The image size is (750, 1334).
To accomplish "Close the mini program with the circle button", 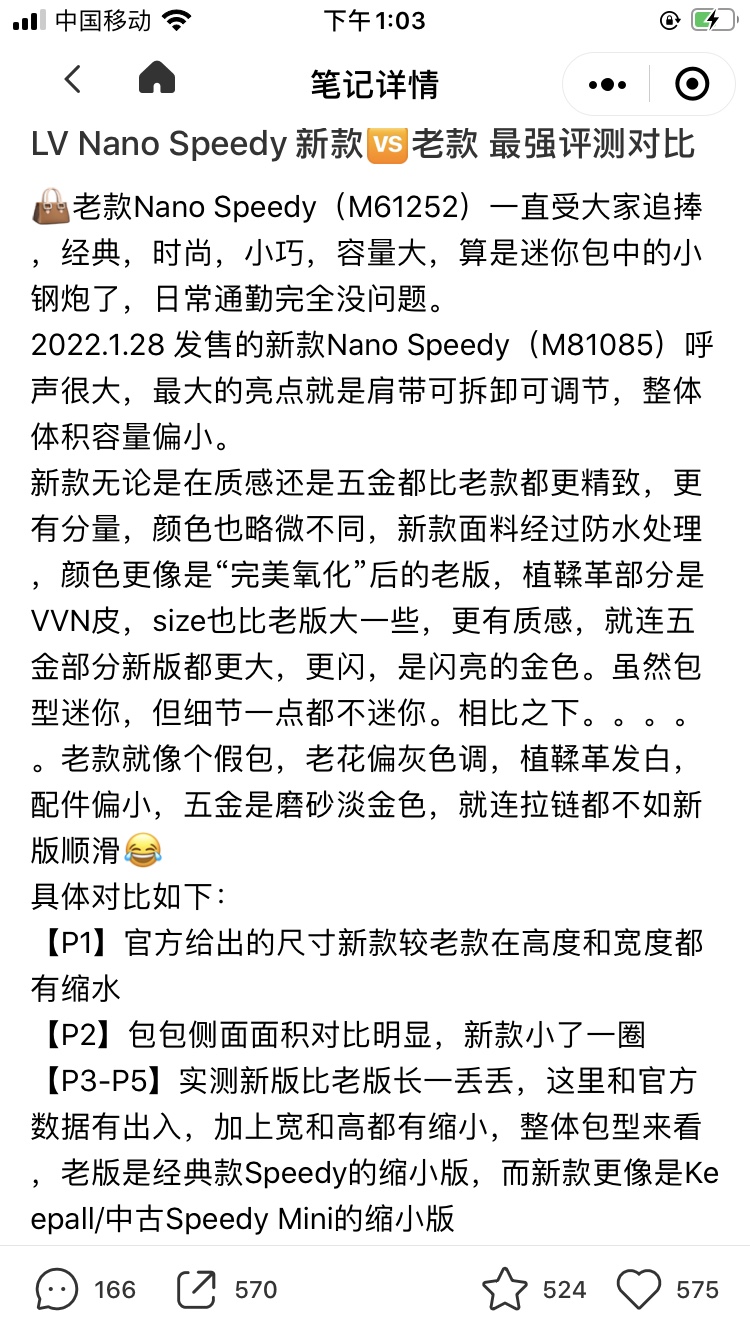I will tap(692, 85).
